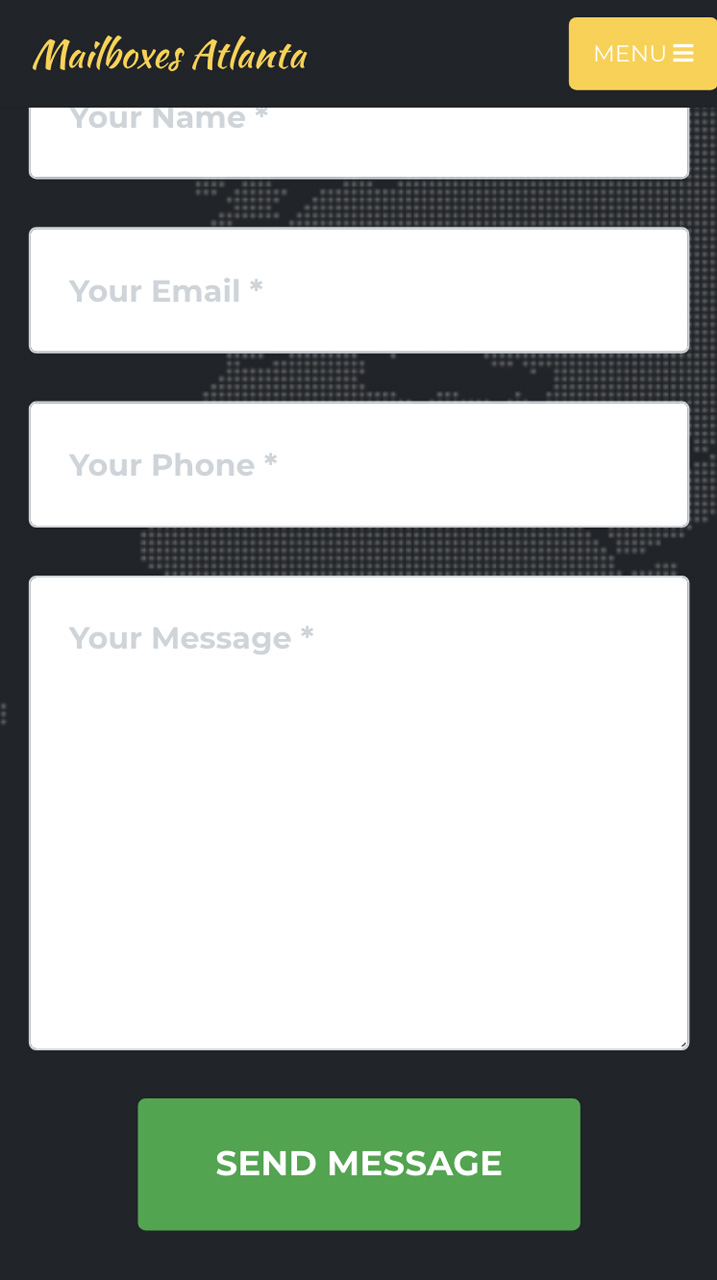Submit with the Send Message button

coord(359,1164)
